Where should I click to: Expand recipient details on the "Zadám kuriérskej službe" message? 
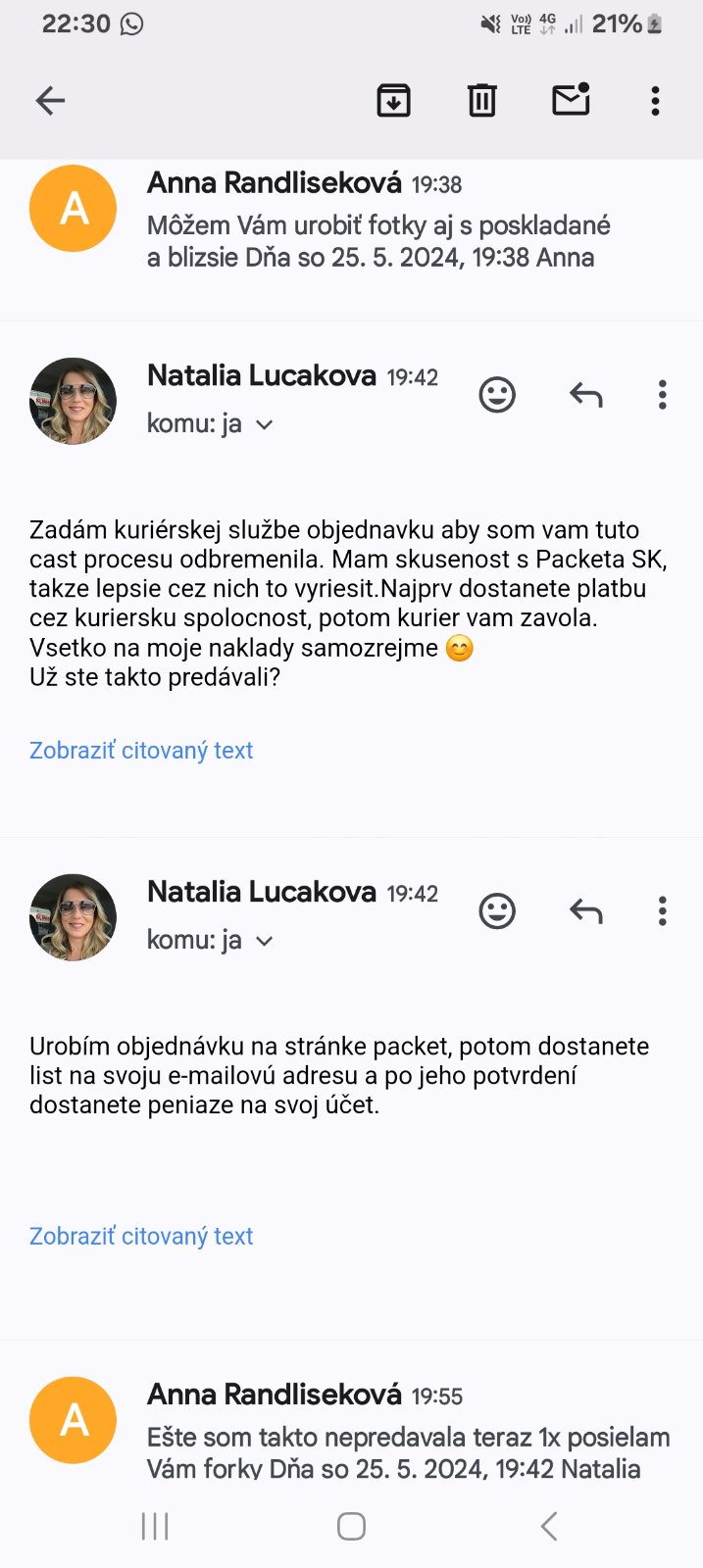[x=263, y=424]
